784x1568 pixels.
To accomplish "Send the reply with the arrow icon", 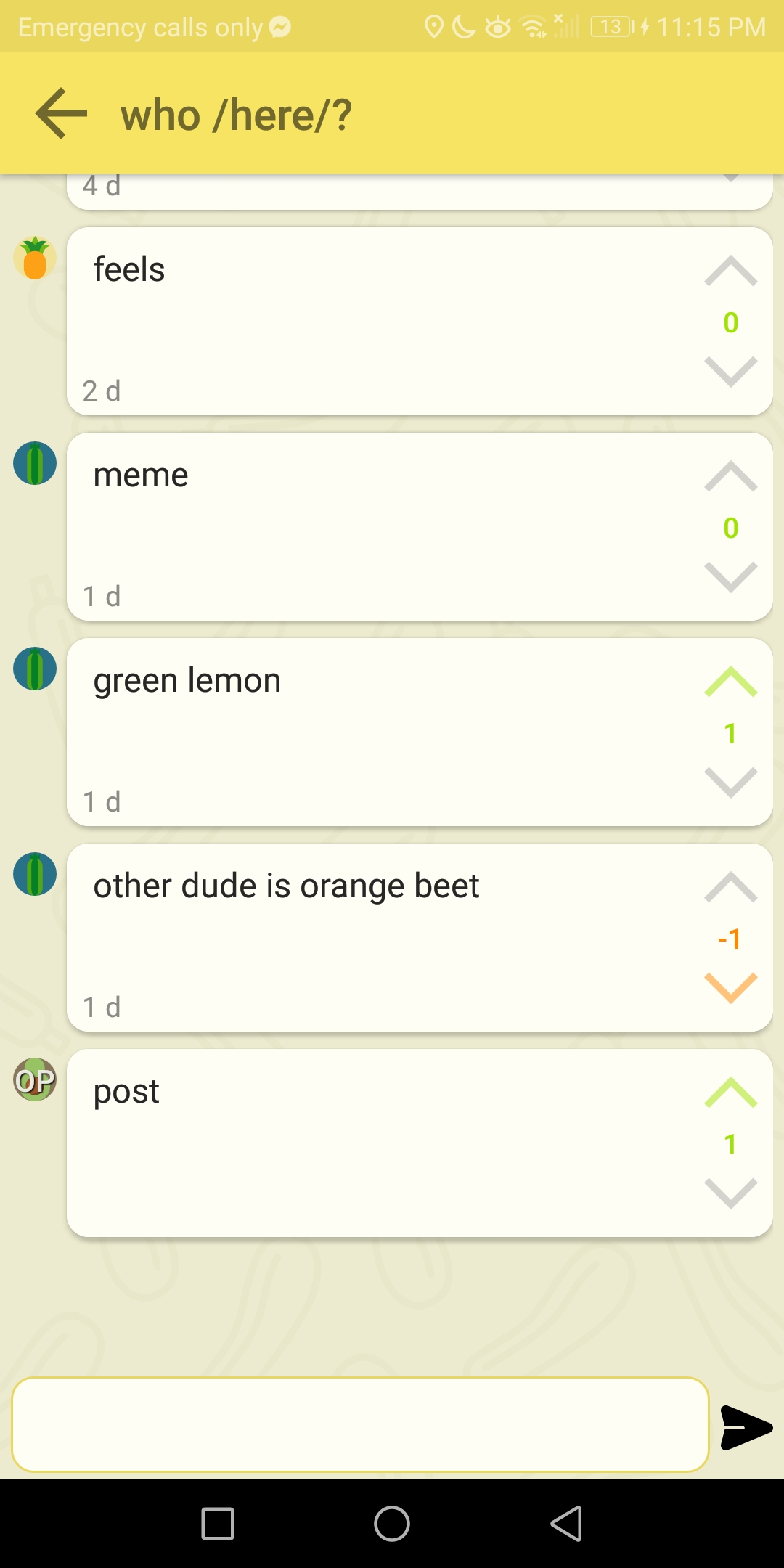I will 746,1427.
